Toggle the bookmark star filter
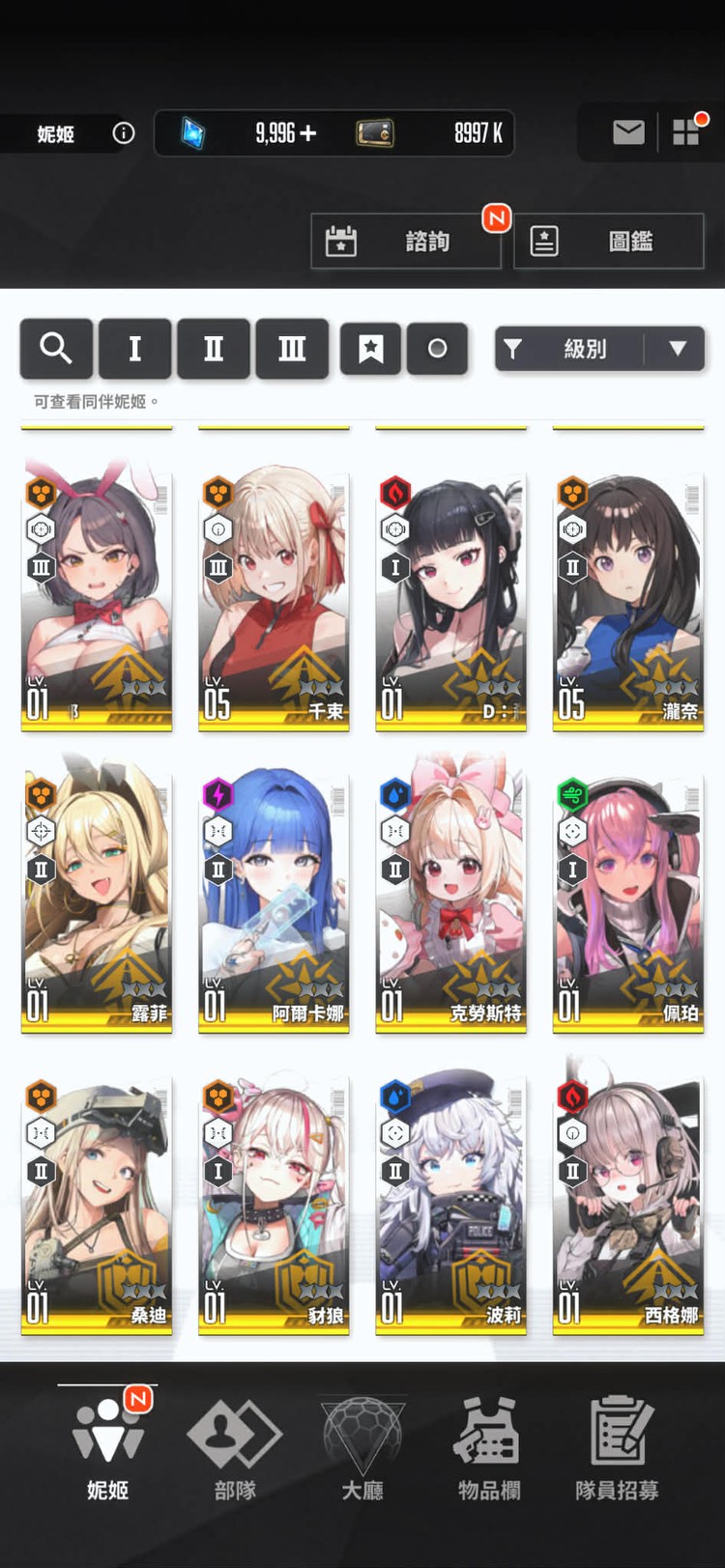 click(x=370, y=349)
